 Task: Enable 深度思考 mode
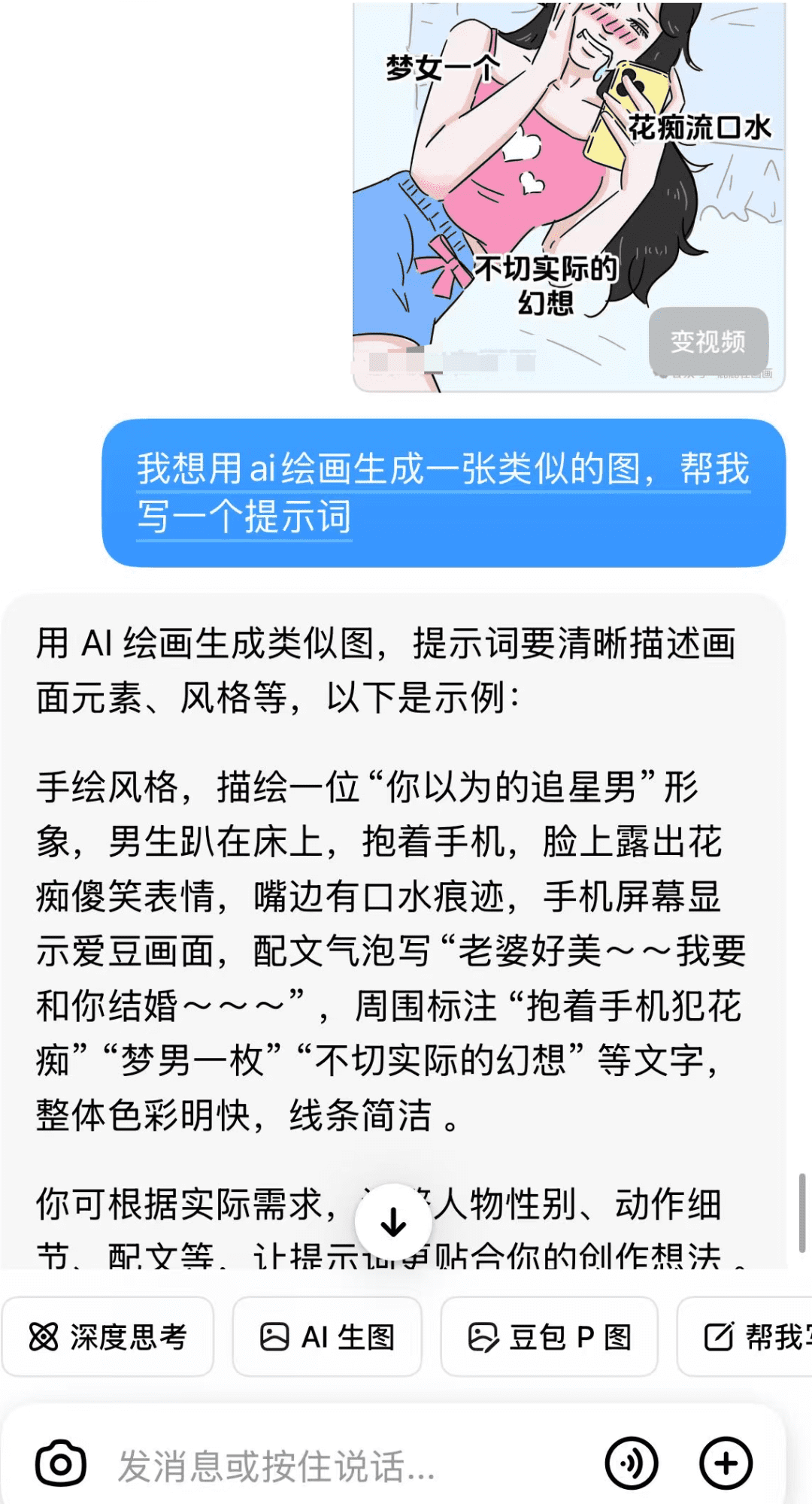(108, 1336)
